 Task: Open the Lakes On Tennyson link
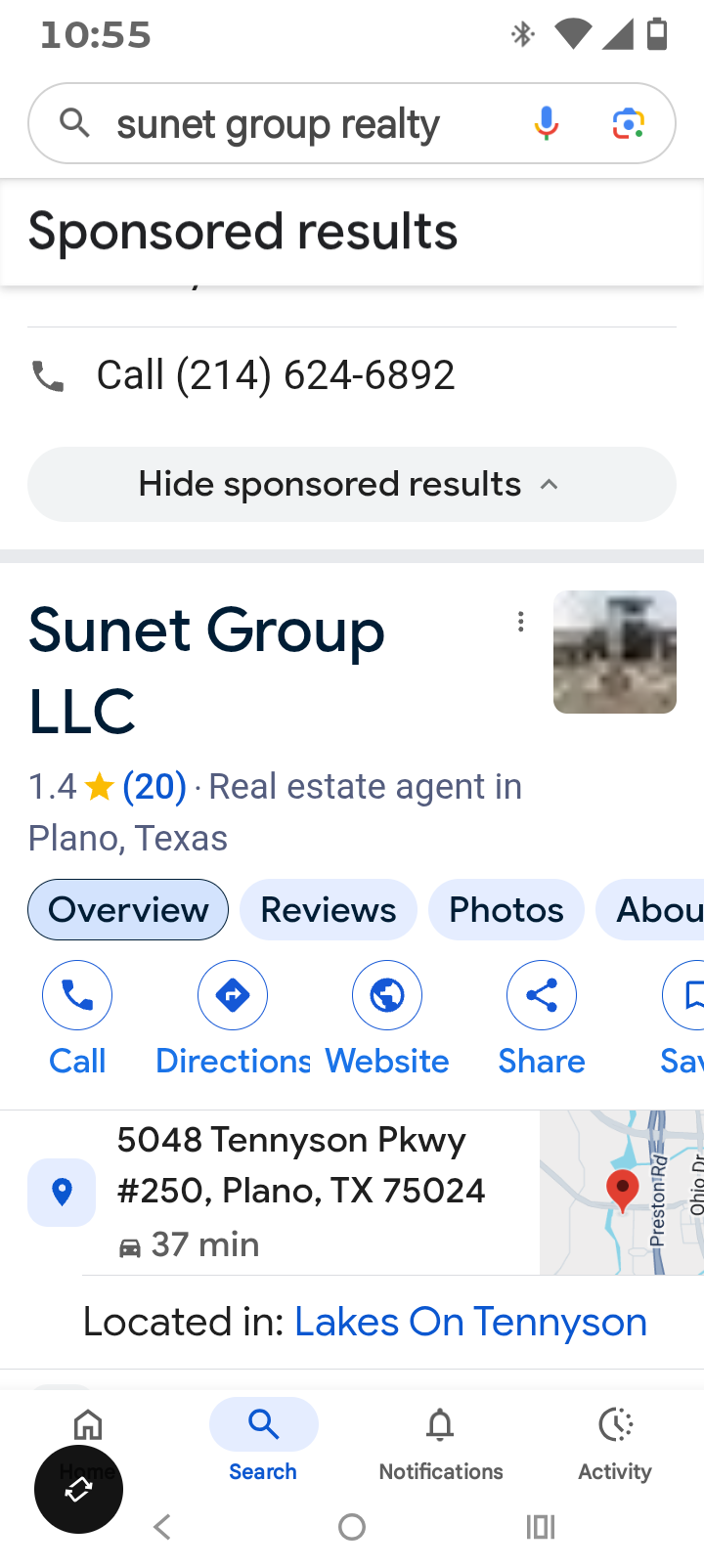(470, 1323)
